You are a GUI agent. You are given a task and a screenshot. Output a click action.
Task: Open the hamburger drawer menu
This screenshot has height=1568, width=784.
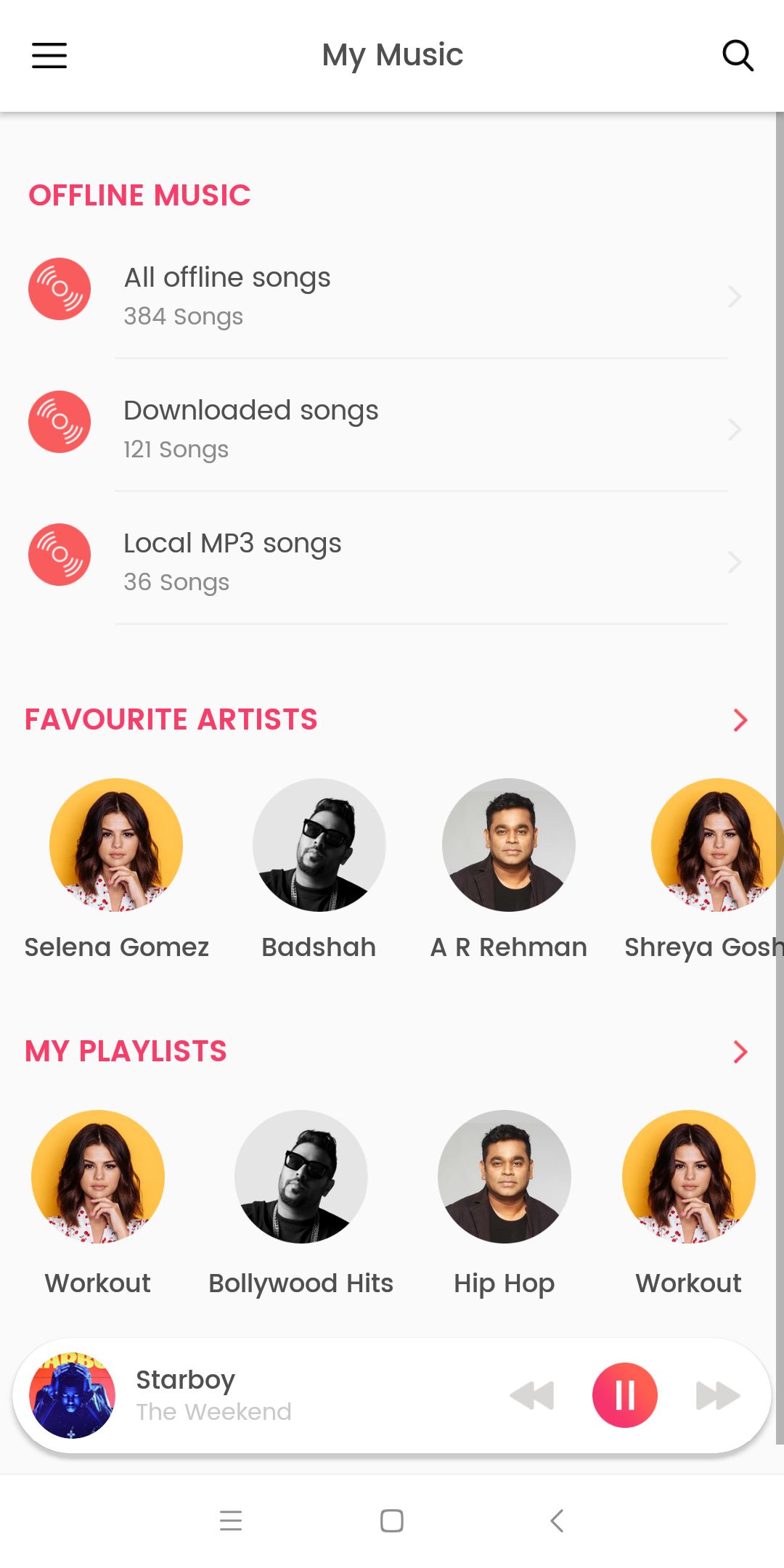pos(49,55)
